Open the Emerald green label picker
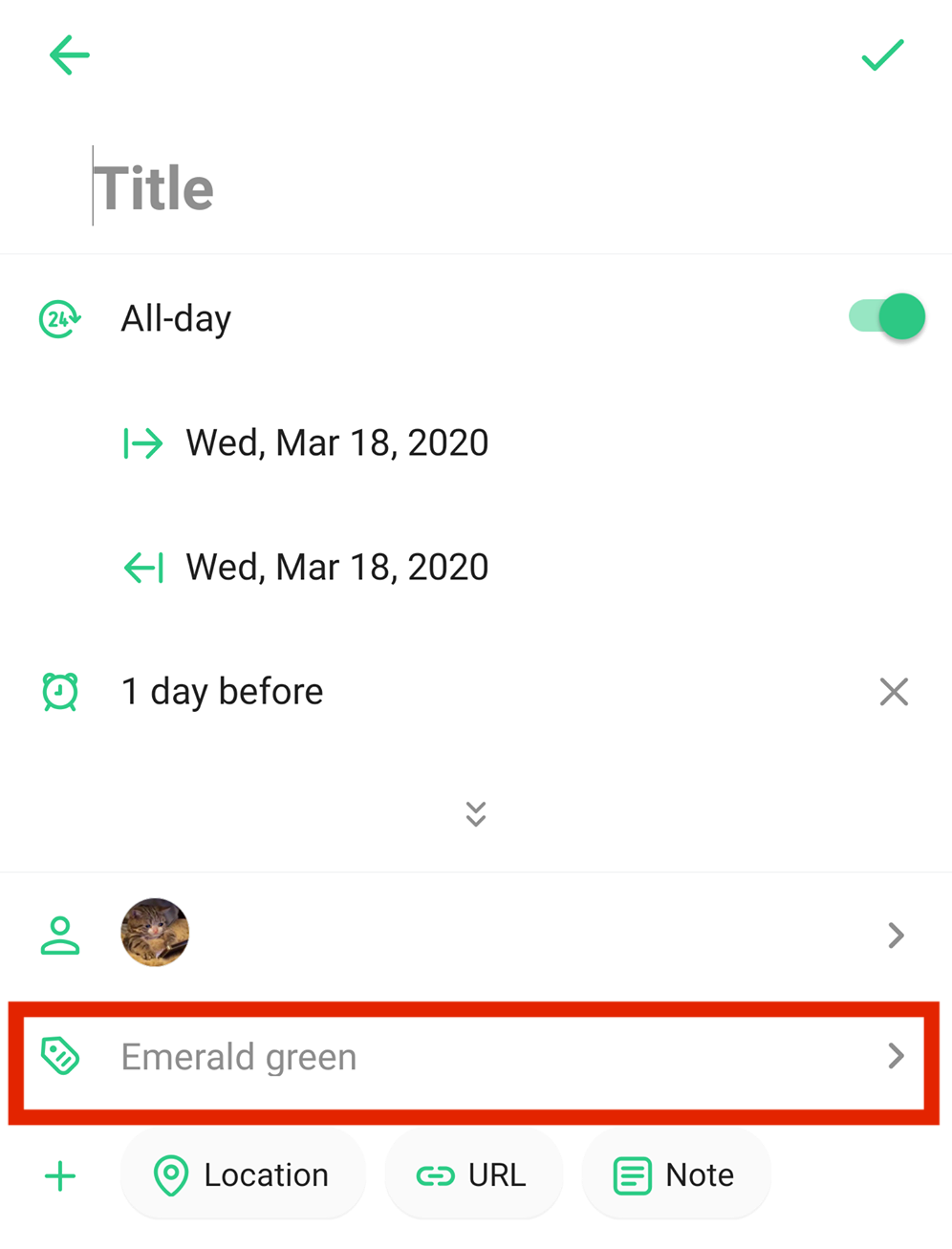 [x=475, y=1057]
